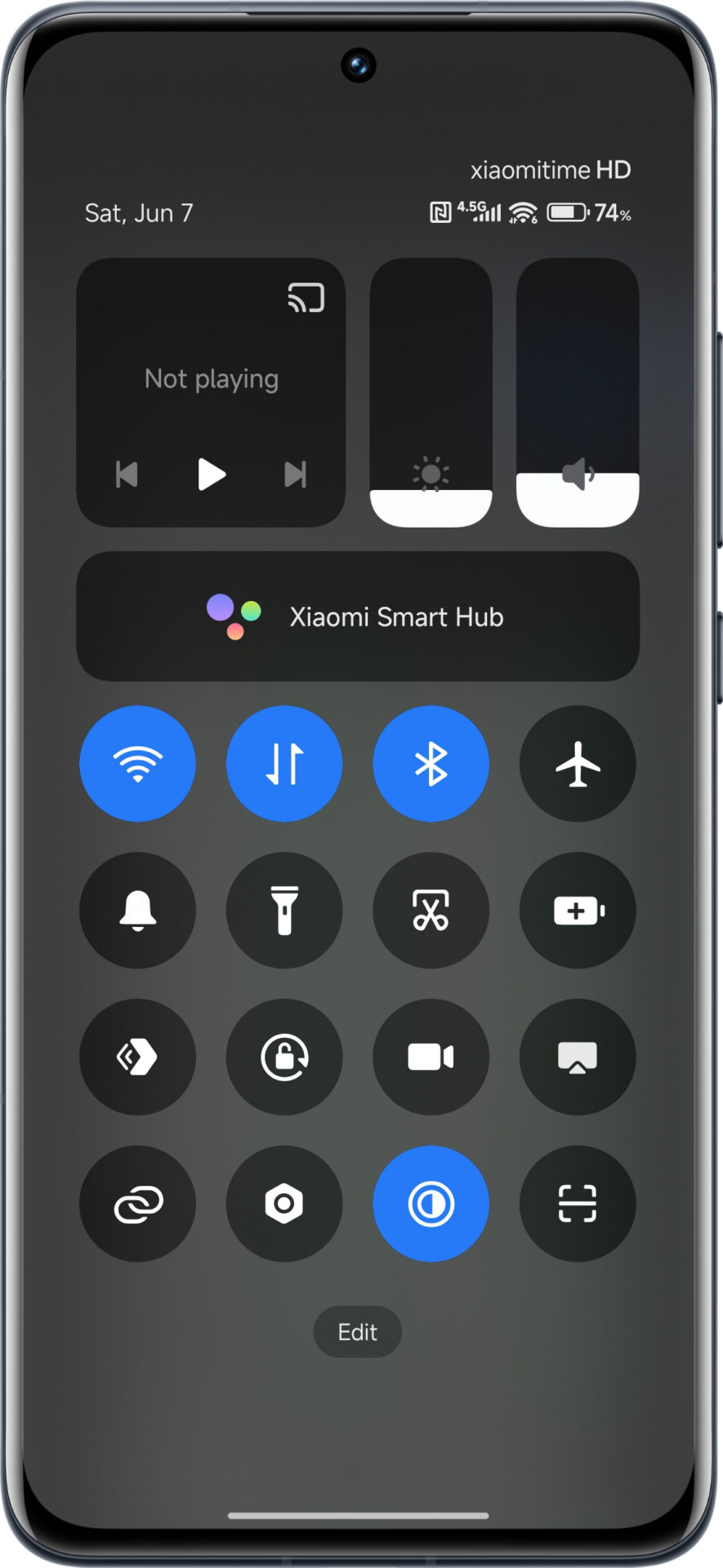The height and width of the screenshot is (1568, 723).
Task: Disable mobile data
Action: pyautogui.click(x=284, y=764)
